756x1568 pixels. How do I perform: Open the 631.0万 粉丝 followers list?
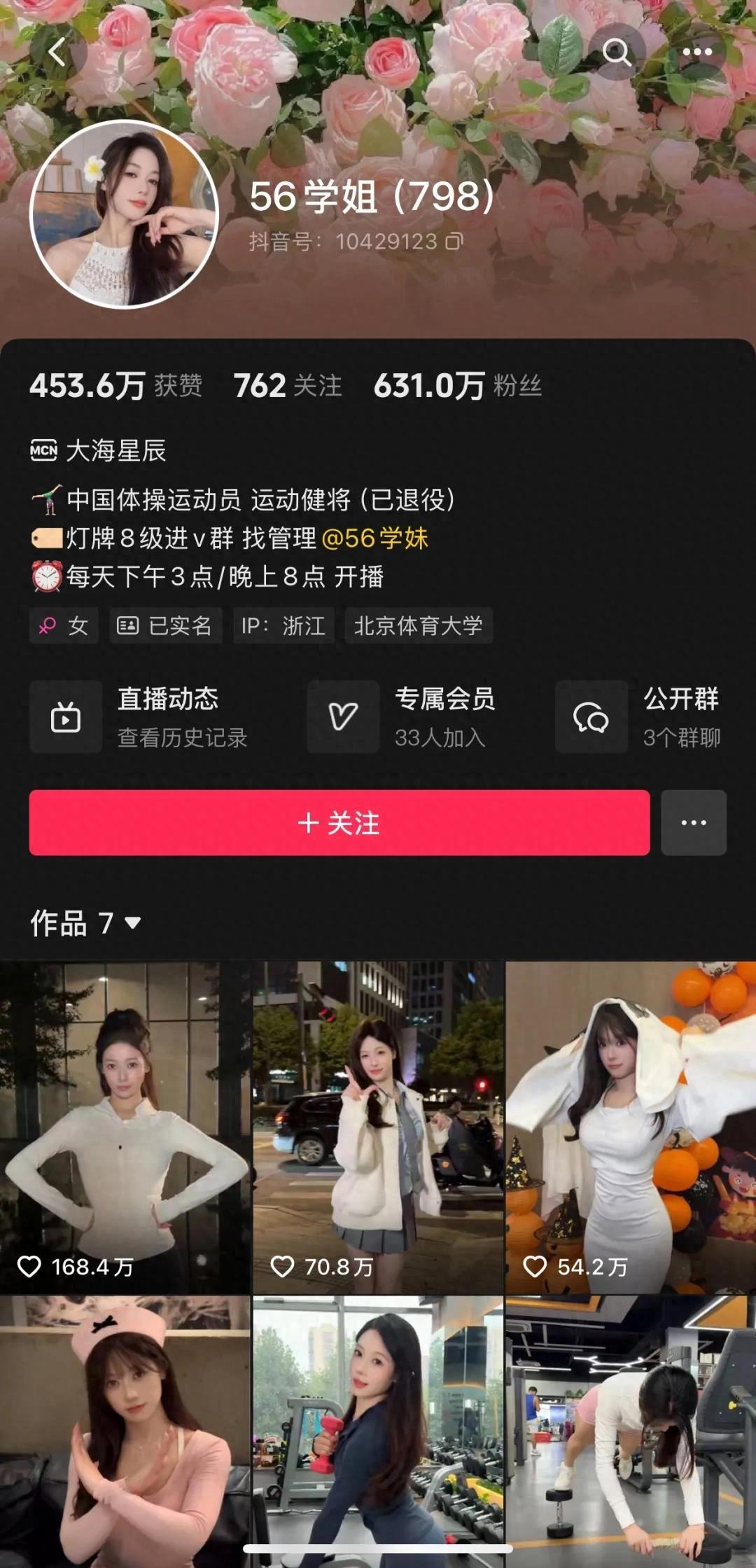(457, 386)
